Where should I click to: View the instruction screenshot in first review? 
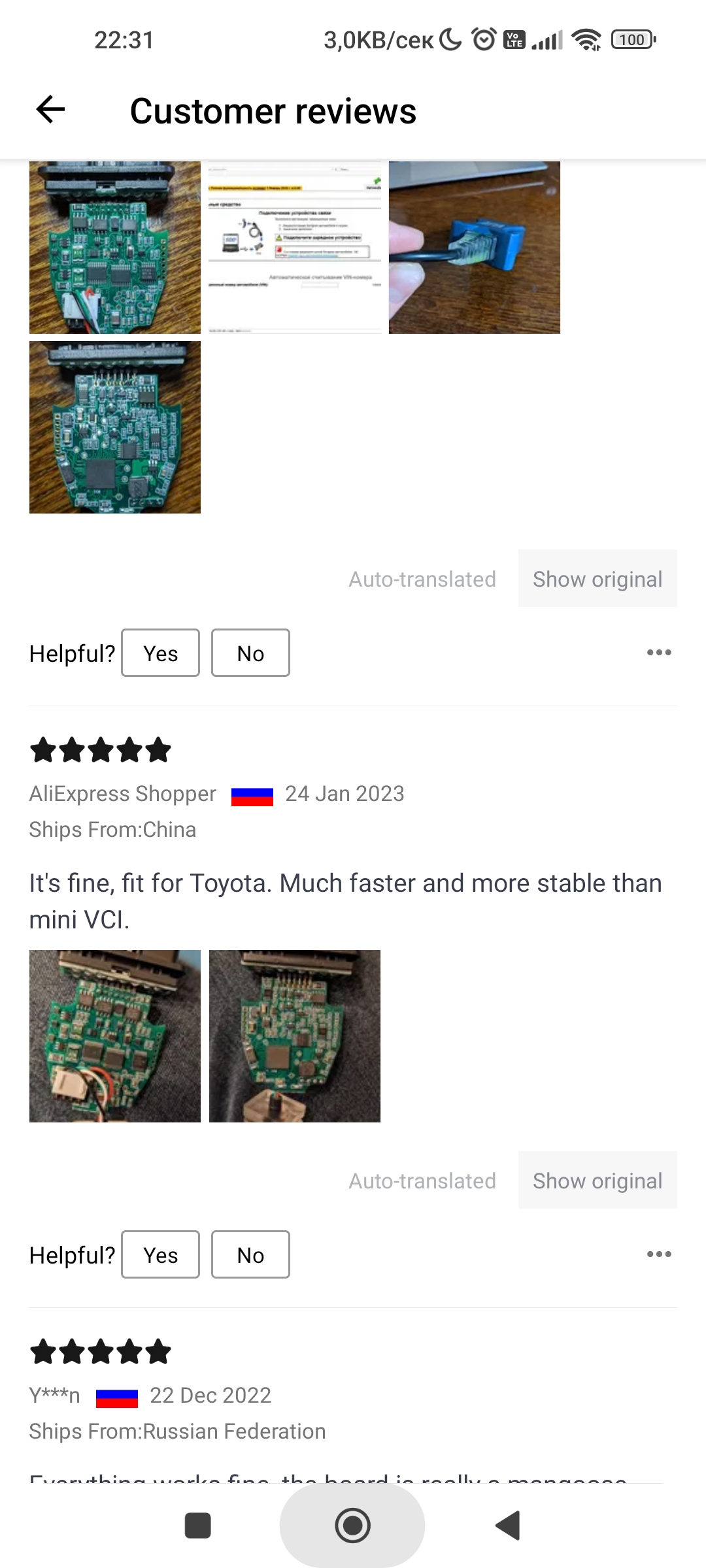coord(294,248)
